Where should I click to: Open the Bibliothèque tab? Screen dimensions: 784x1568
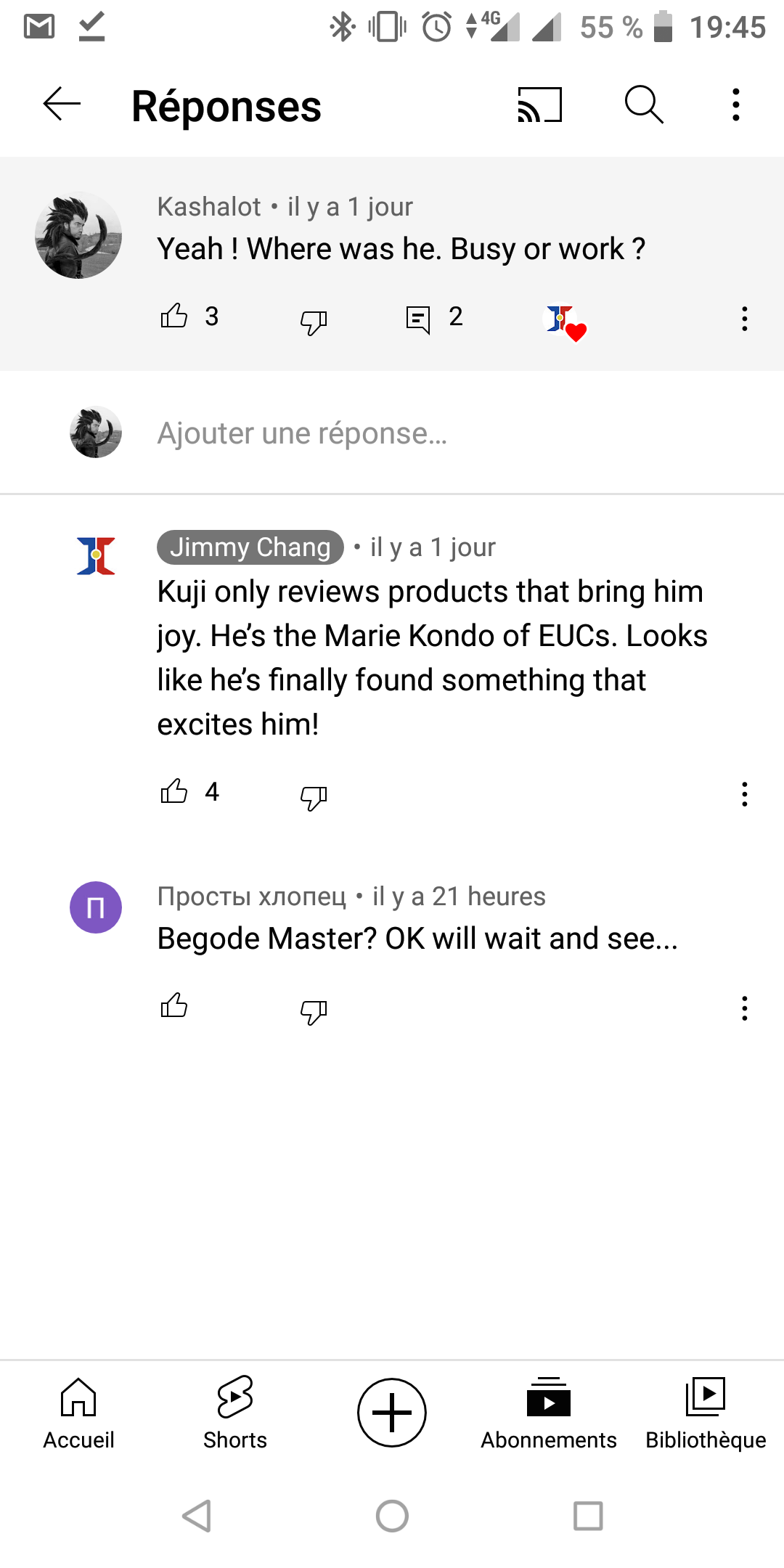(706, 1413)
